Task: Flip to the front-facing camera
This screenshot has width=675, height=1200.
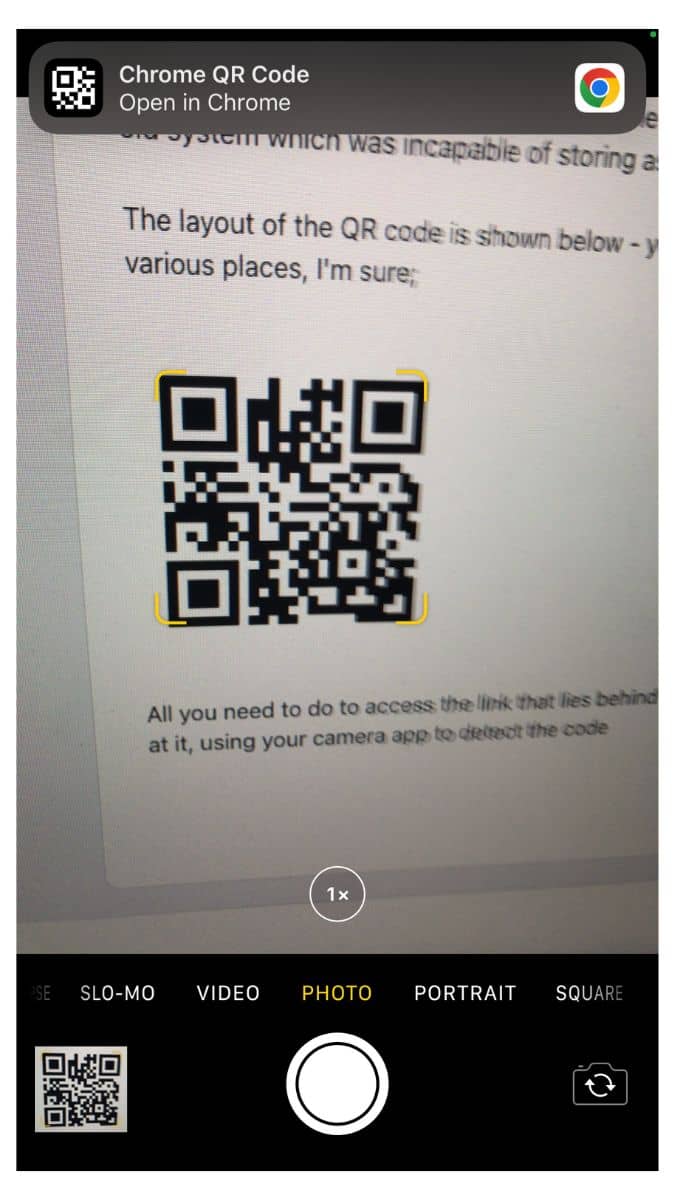Action: (600, 1085)
